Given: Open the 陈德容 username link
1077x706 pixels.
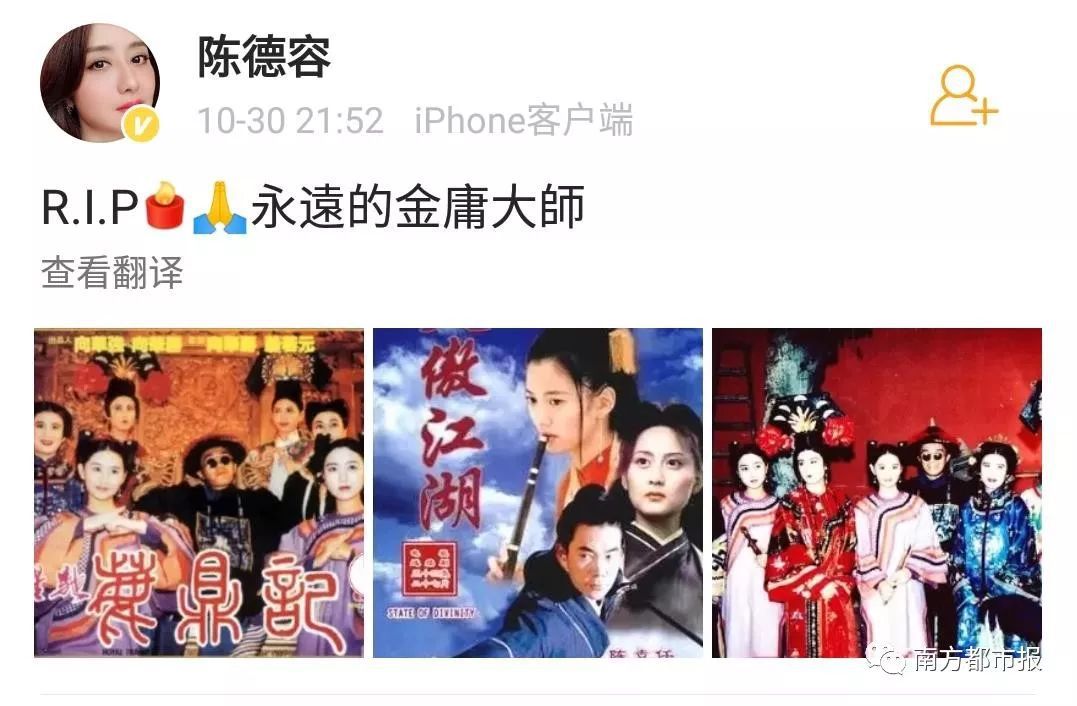Looking at the screenshot, I should (x=264, y=57).
